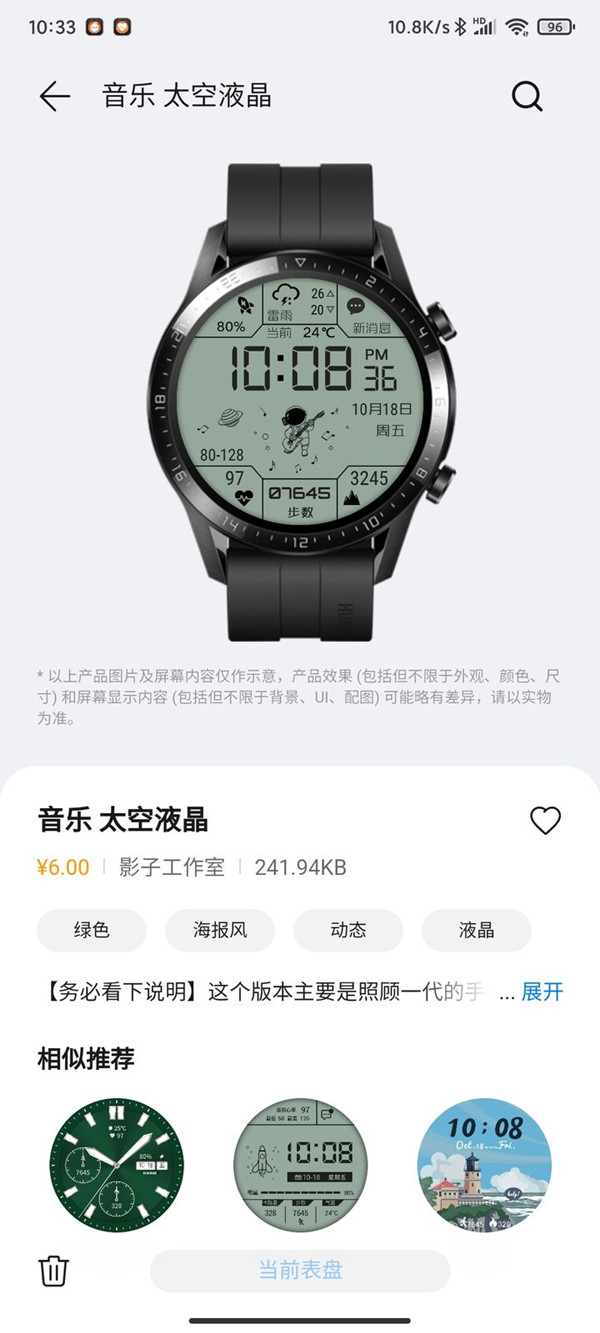Go back using the top arrow

[x=55, y=96]
